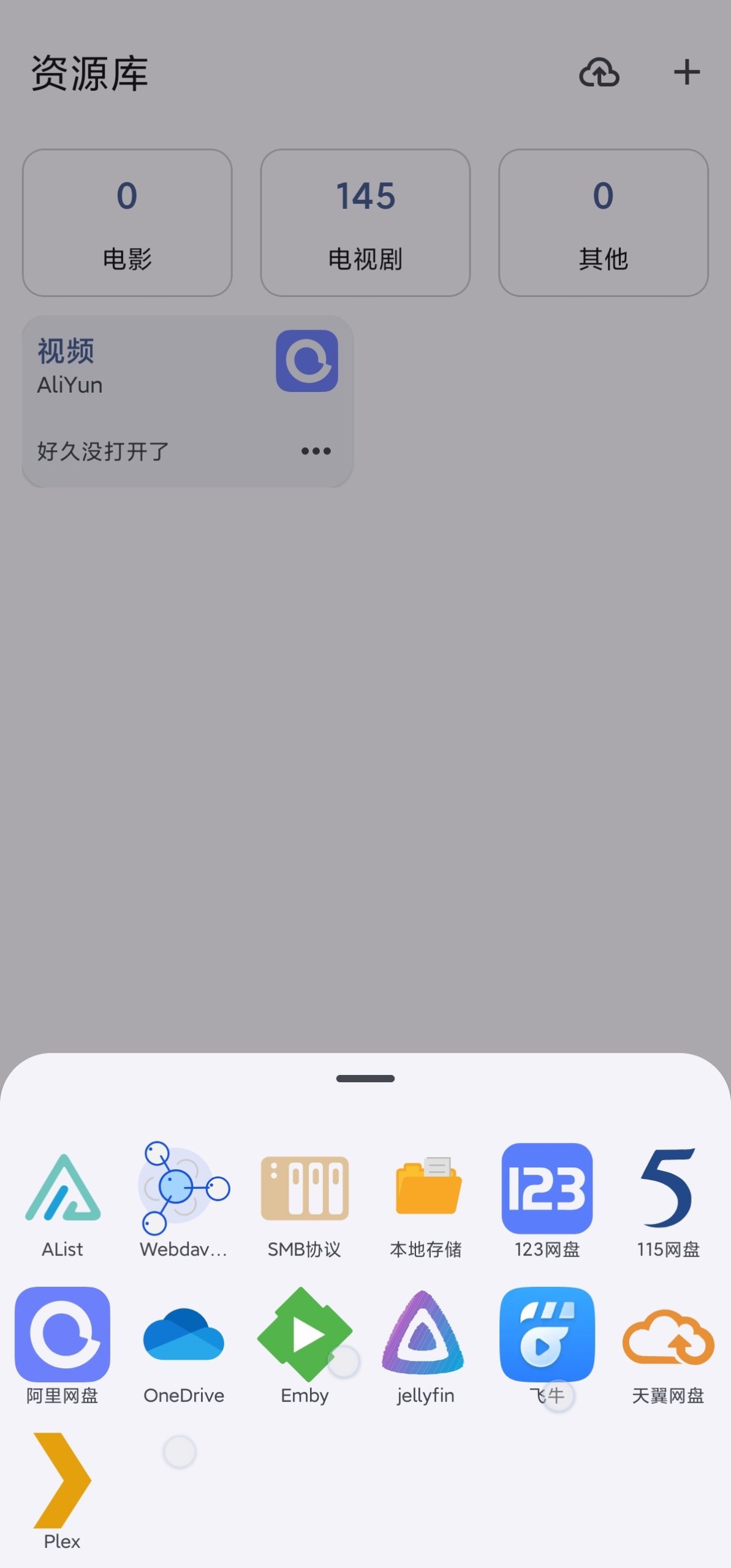Open more options for 视频 AliYun library
Screen dimensions: 731x1568
(x=316, y=451)
